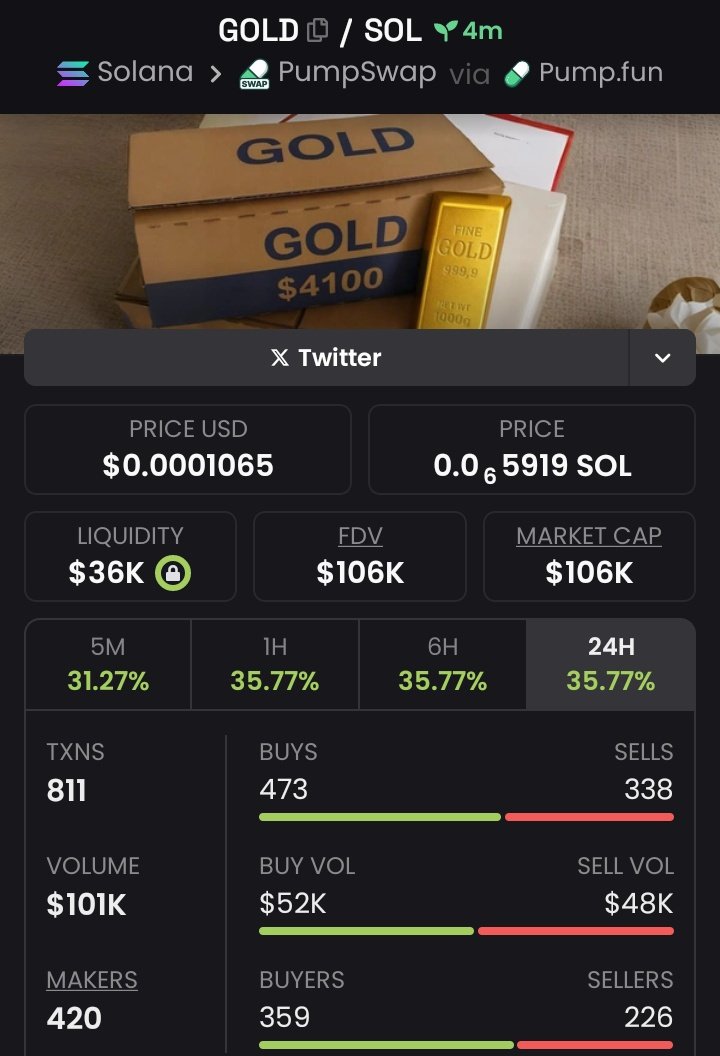The height and width of the screenshot is (1056, 720).
Task: Tap the liquidity lock icon
Action: 173,573
